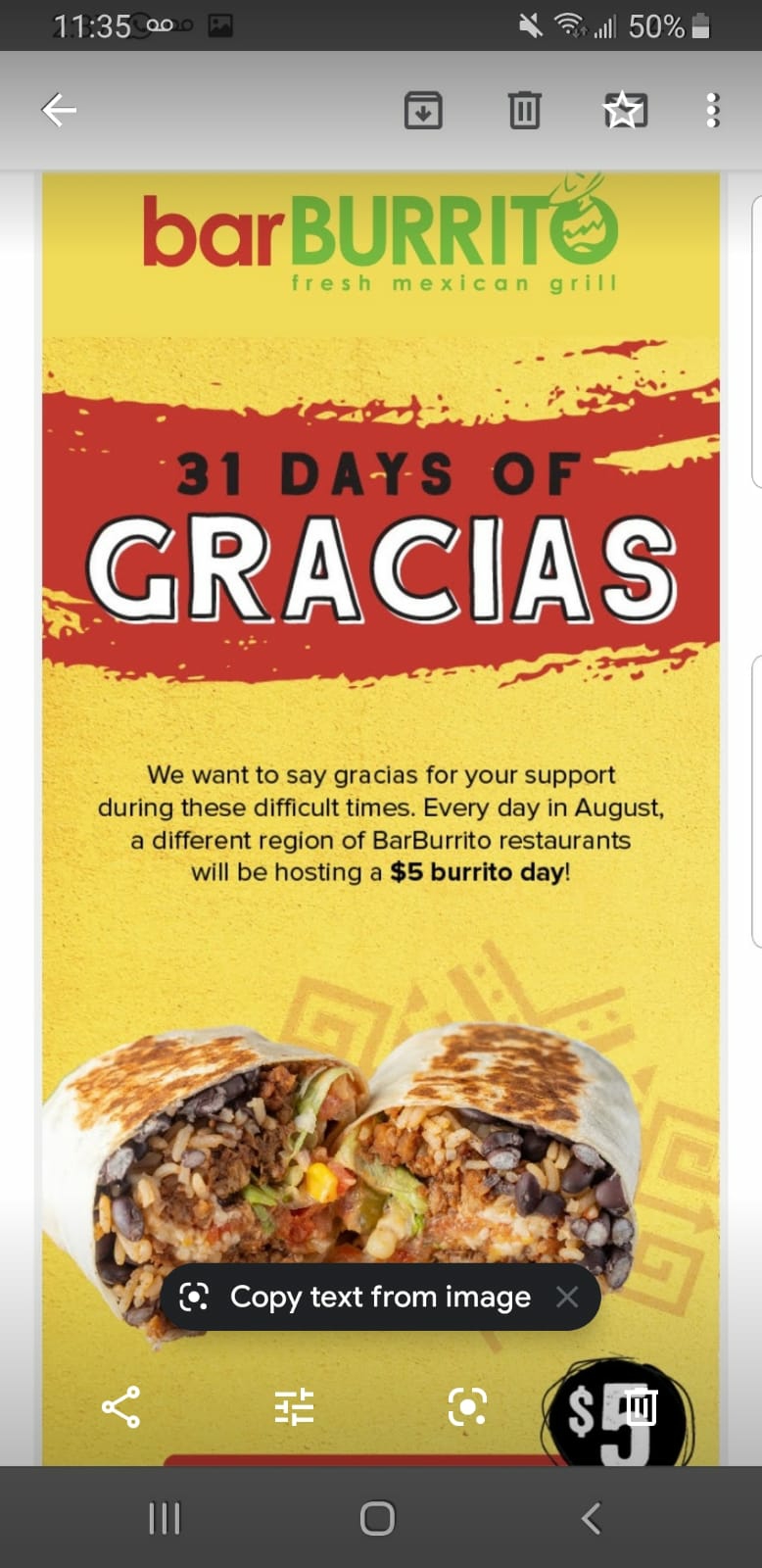Go back using the top arrow

pos(59,110)
